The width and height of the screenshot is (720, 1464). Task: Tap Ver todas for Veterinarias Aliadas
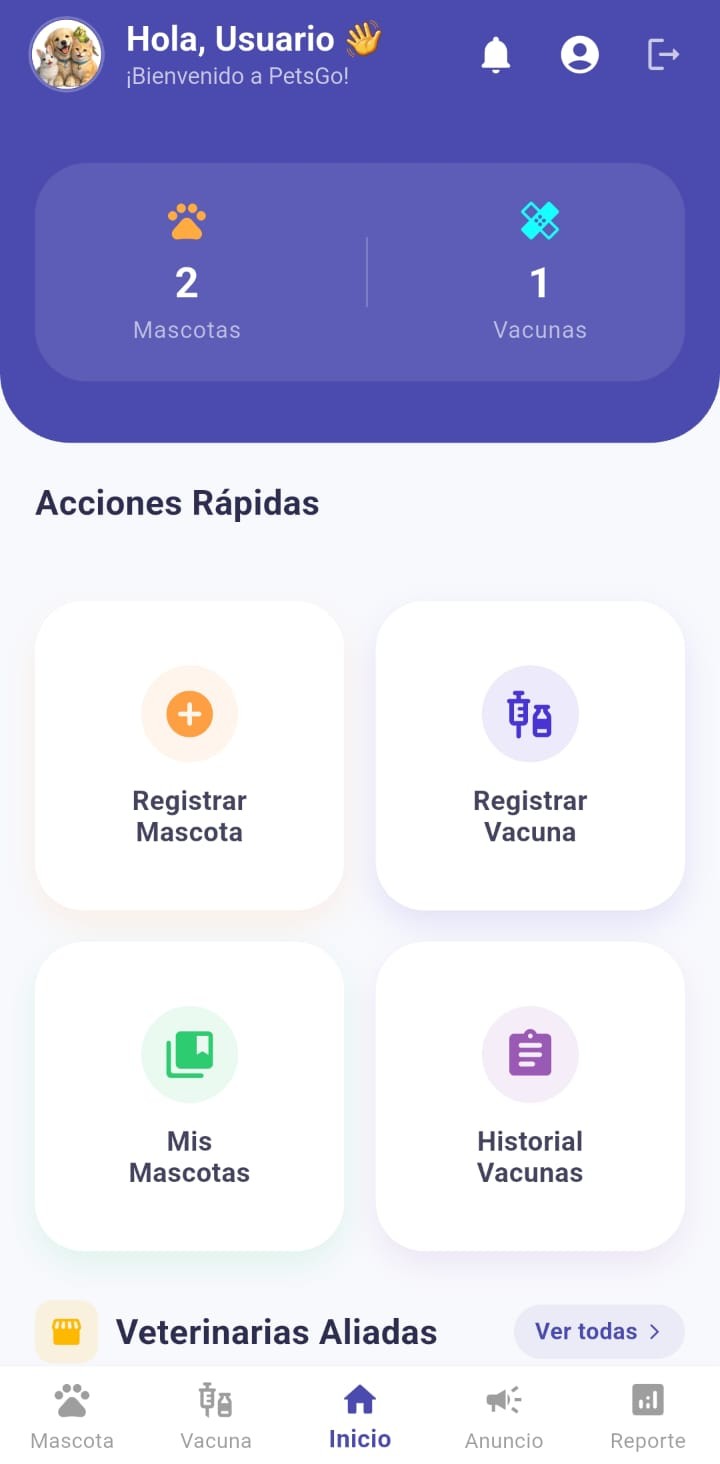click(x=599, y=1332)
